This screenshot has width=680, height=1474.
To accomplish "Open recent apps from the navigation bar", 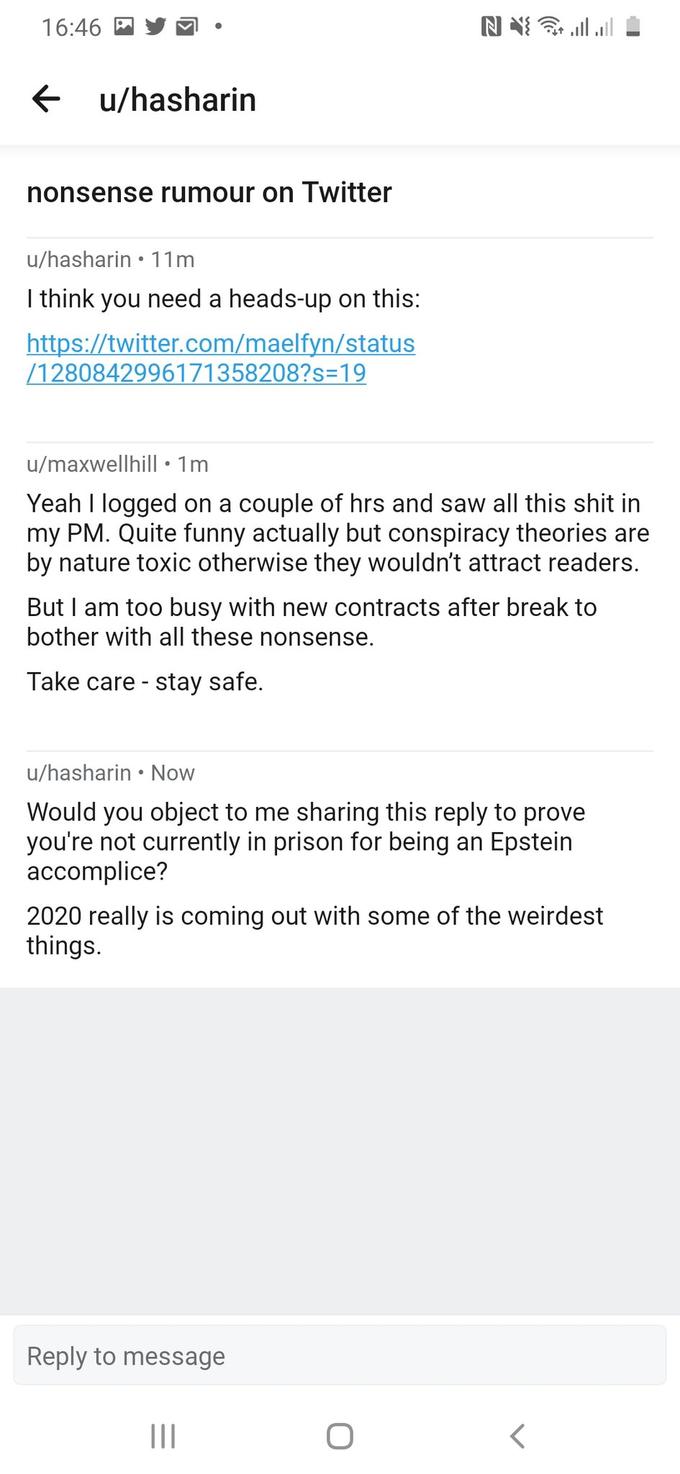I will point(162,1436).
